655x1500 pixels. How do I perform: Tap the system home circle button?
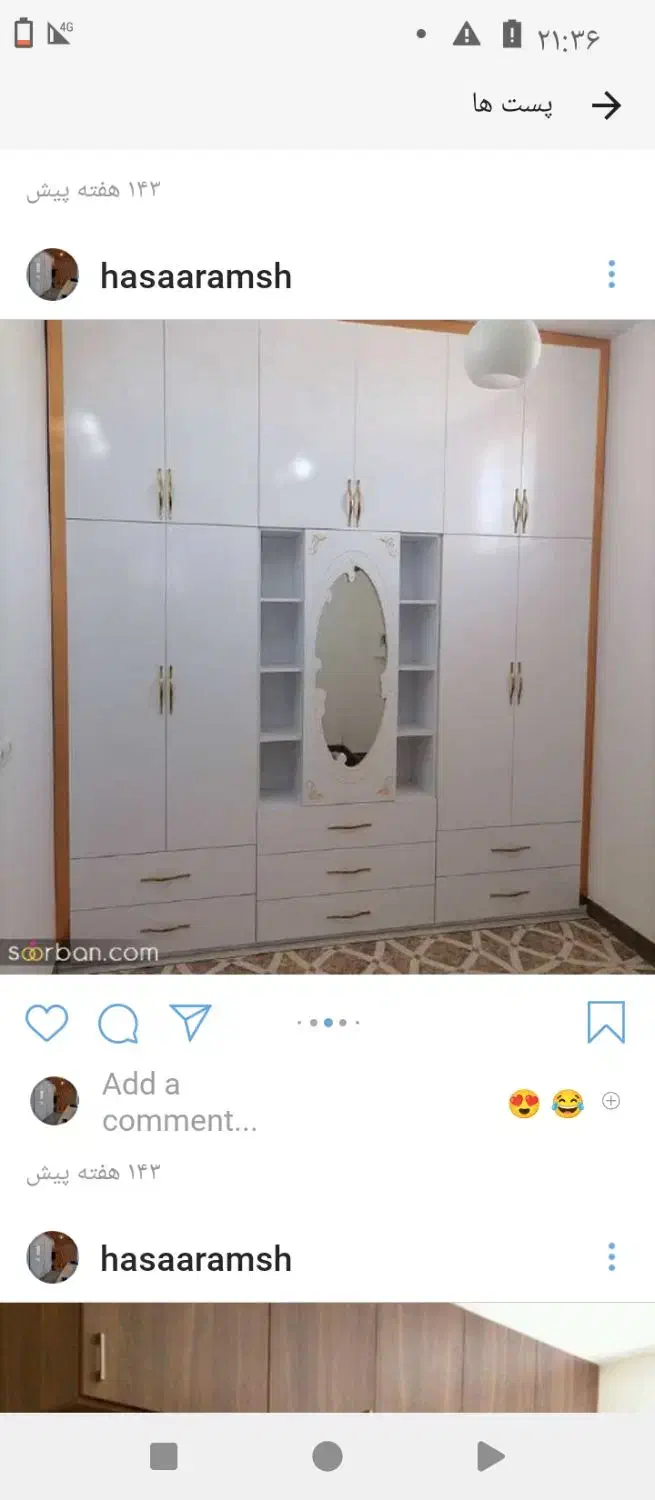click(x=327, y=1456)
